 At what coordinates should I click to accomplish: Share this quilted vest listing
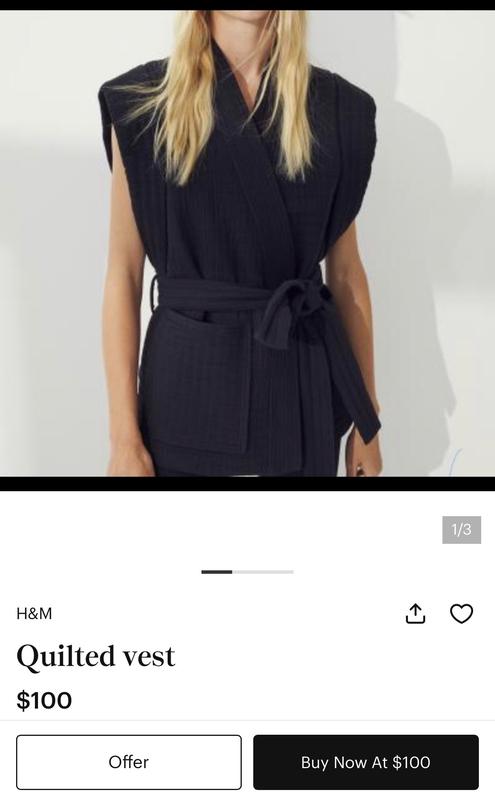tap(415, 613)
